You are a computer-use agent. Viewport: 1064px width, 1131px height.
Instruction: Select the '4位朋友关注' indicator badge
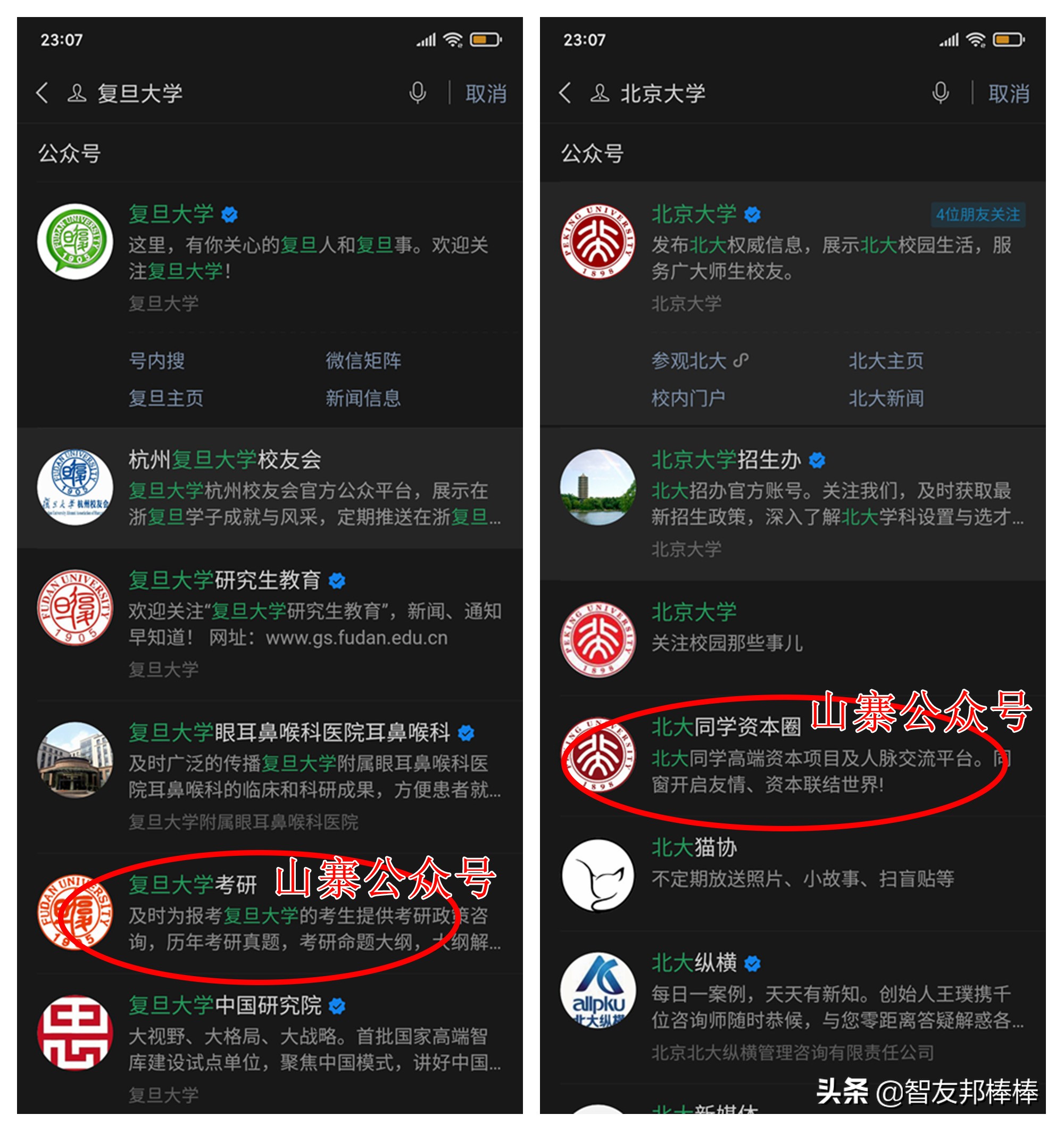pos(978,214)
